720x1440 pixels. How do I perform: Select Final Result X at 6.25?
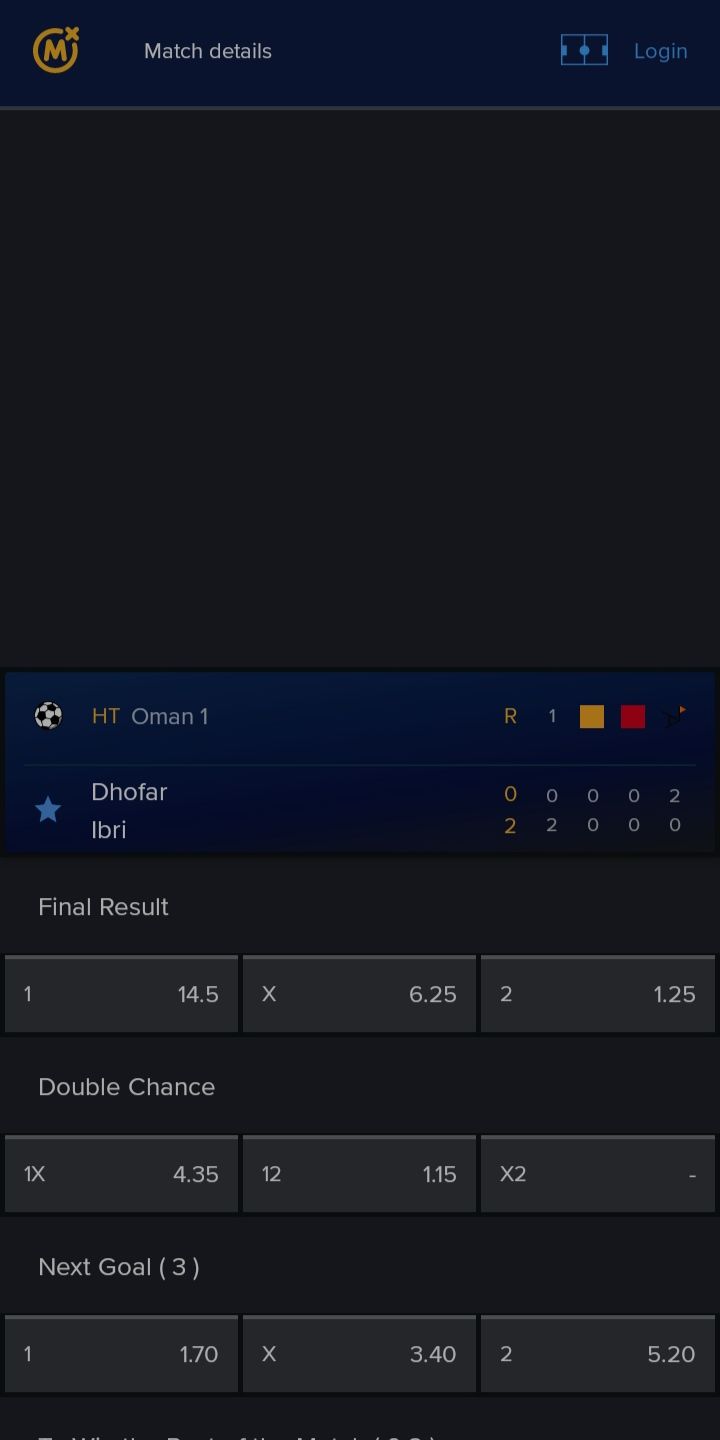click(x=359, y=994)
